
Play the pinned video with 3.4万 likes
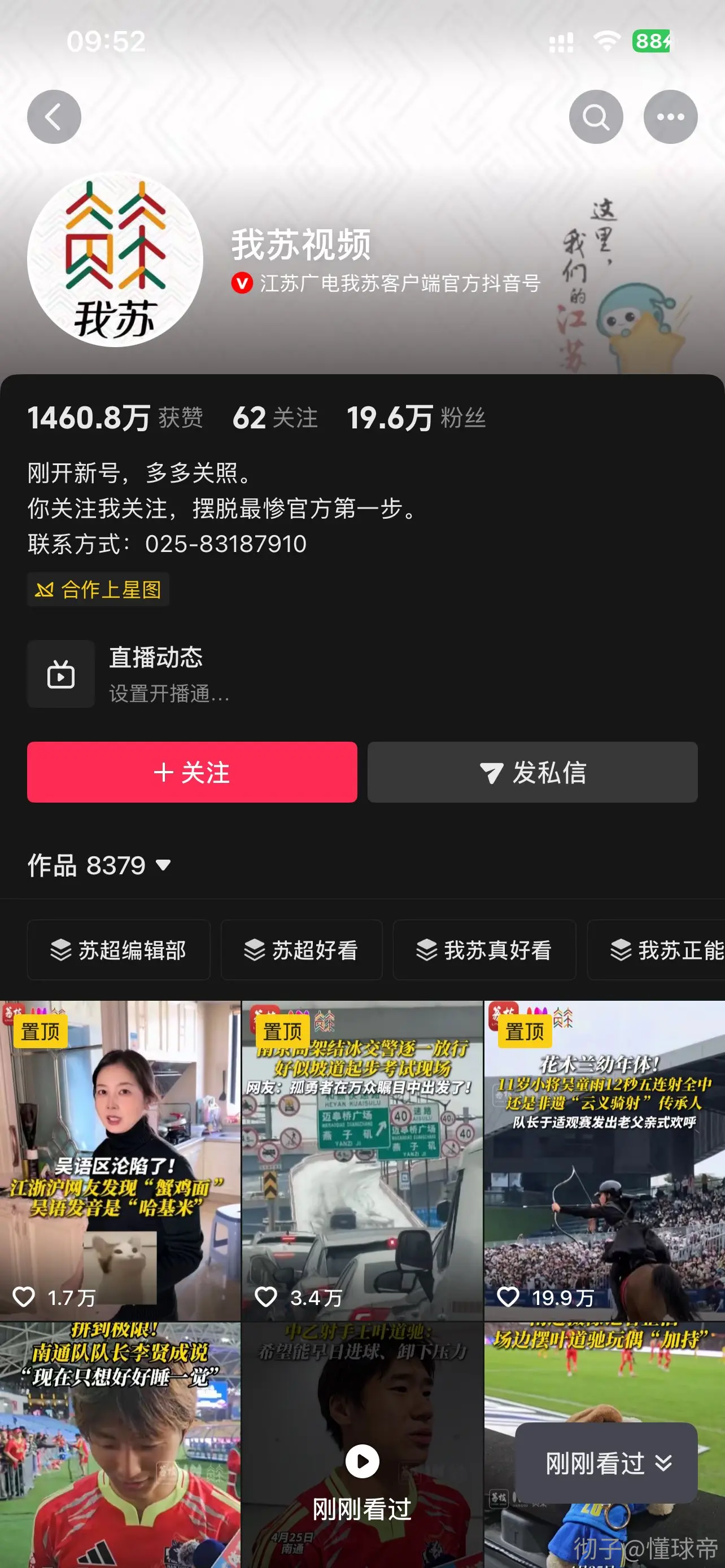click(x=362, y=1161)
